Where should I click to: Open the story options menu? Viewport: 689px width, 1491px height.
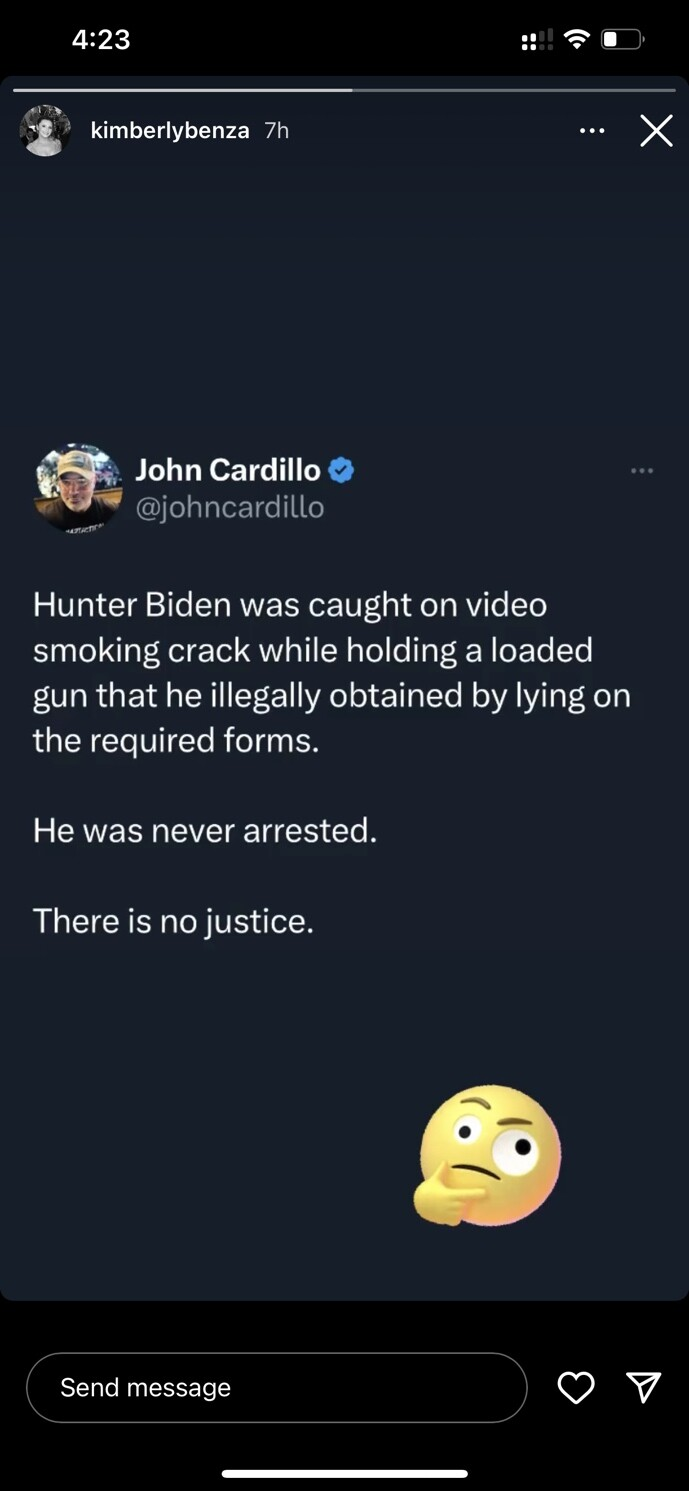point(592,130)
